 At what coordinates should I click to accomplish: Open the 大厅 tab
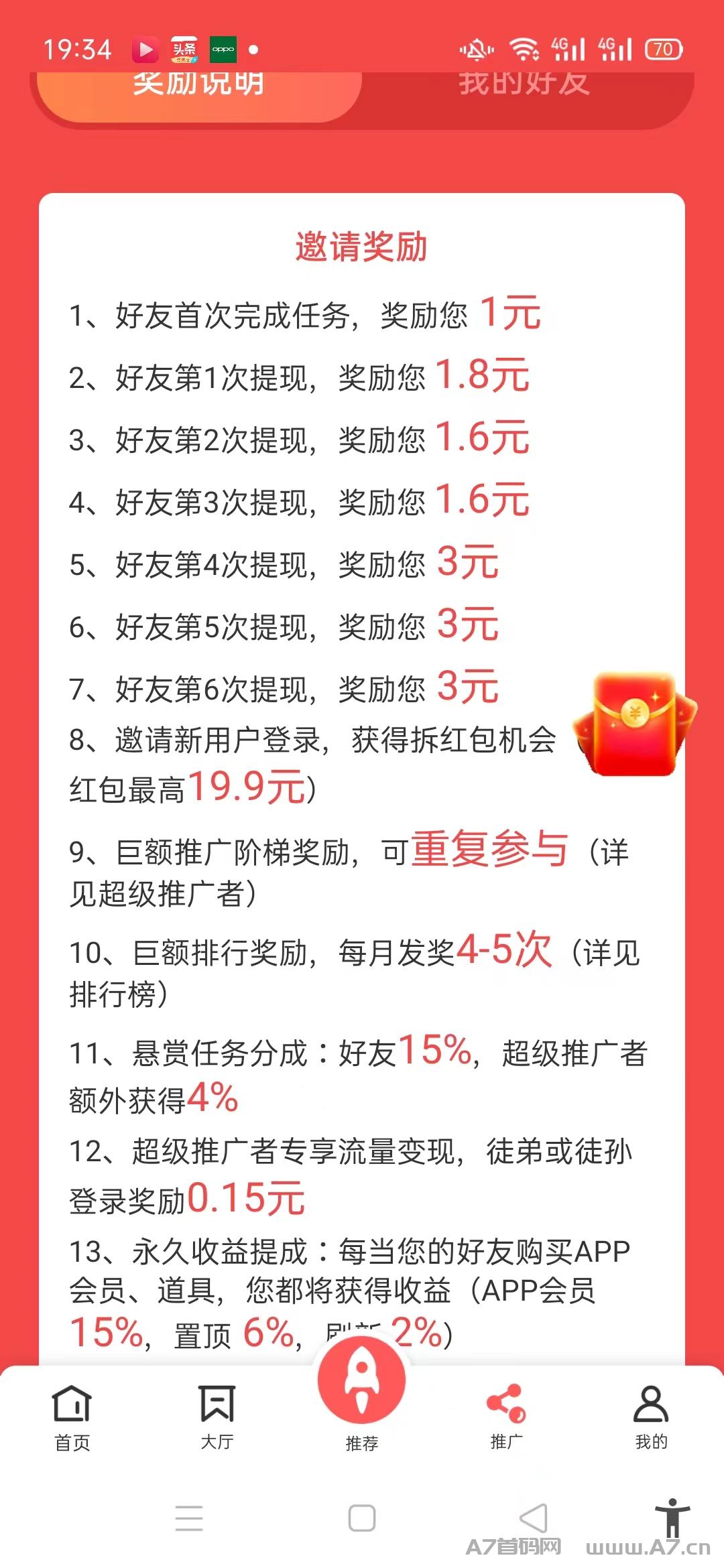217,1417
